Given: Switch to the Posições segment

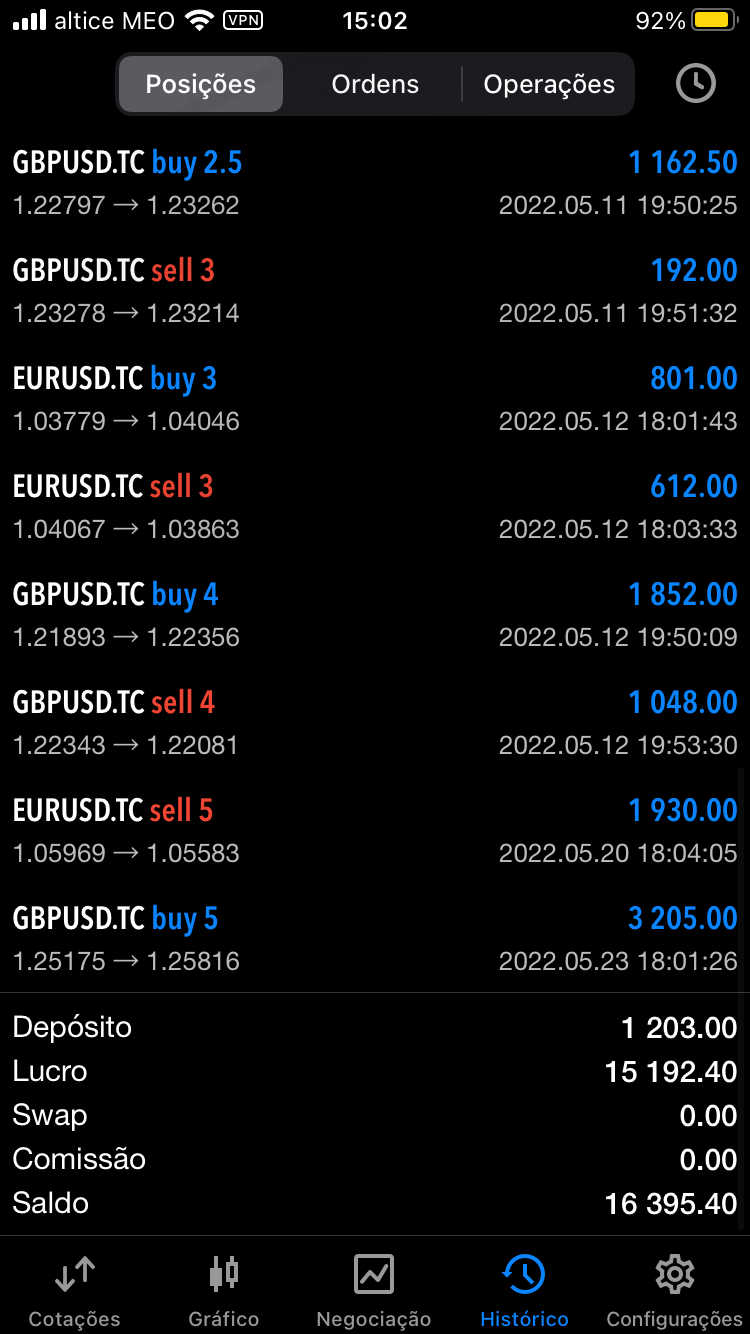Looking at the screenshot, I should (x=200, y=85).
